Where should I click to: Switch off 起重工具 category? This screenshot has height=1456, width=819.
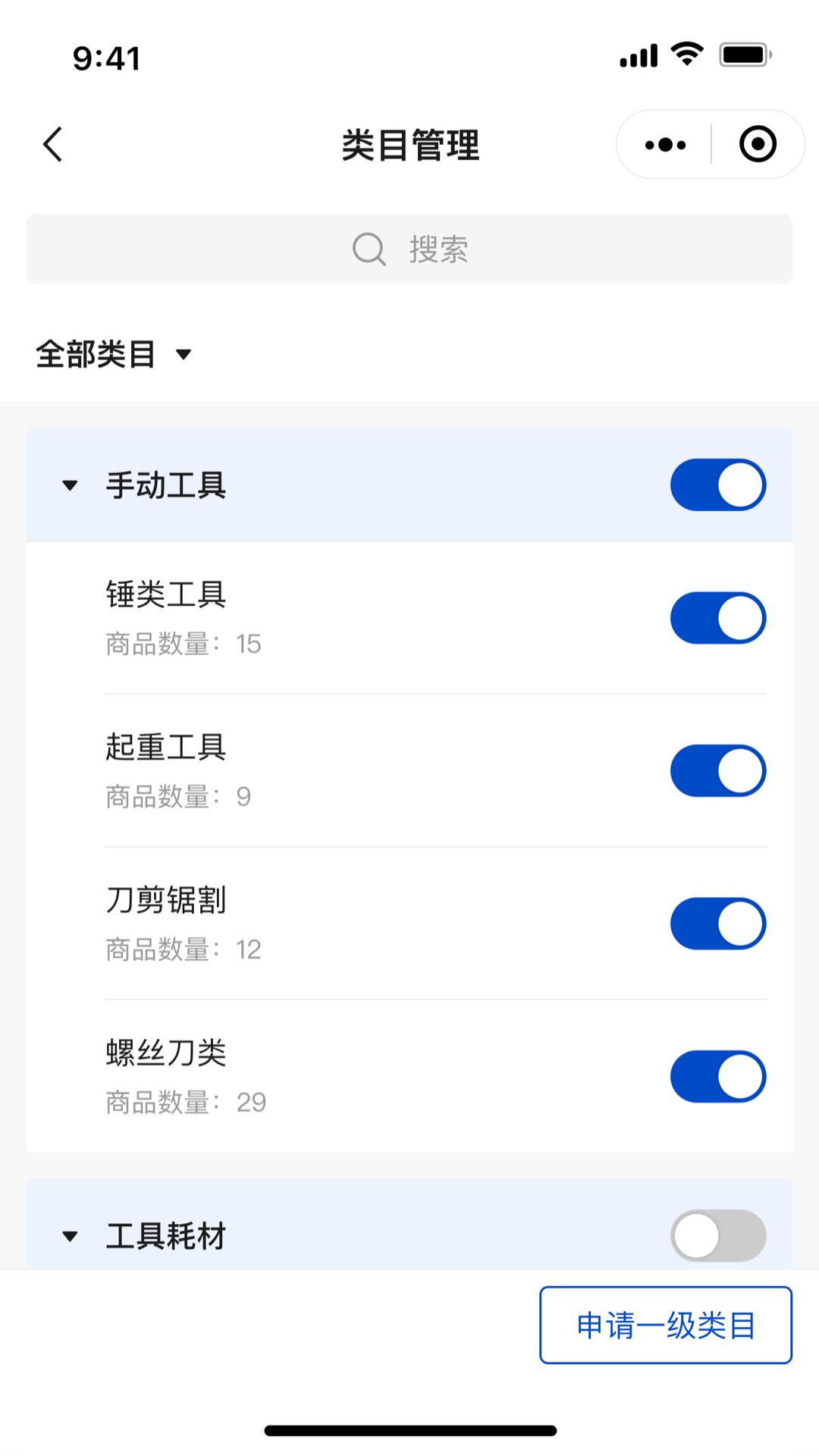point(717,770)
